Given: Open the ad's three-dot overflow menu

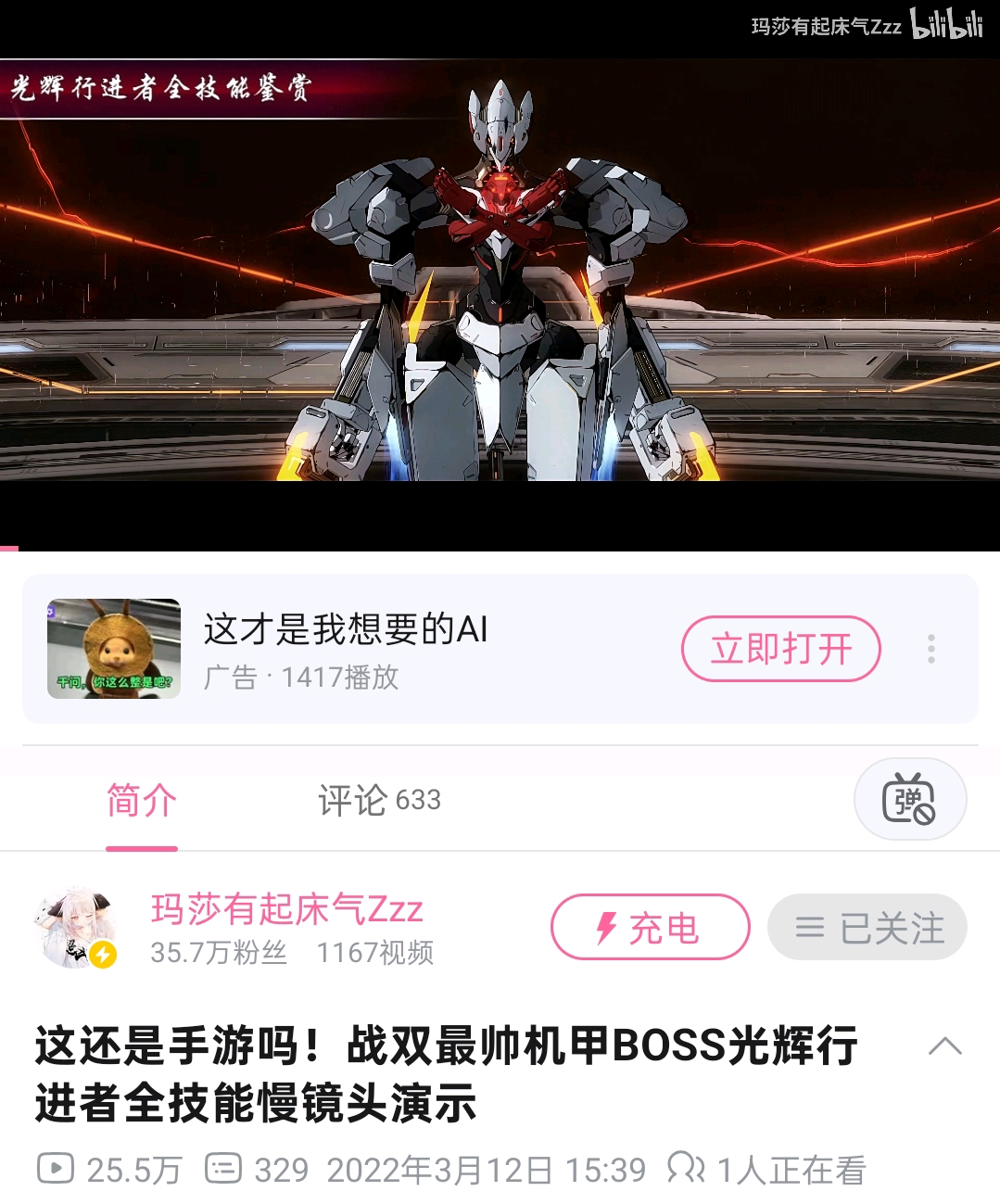Looking at the screenshot, I should click(931, 649).
